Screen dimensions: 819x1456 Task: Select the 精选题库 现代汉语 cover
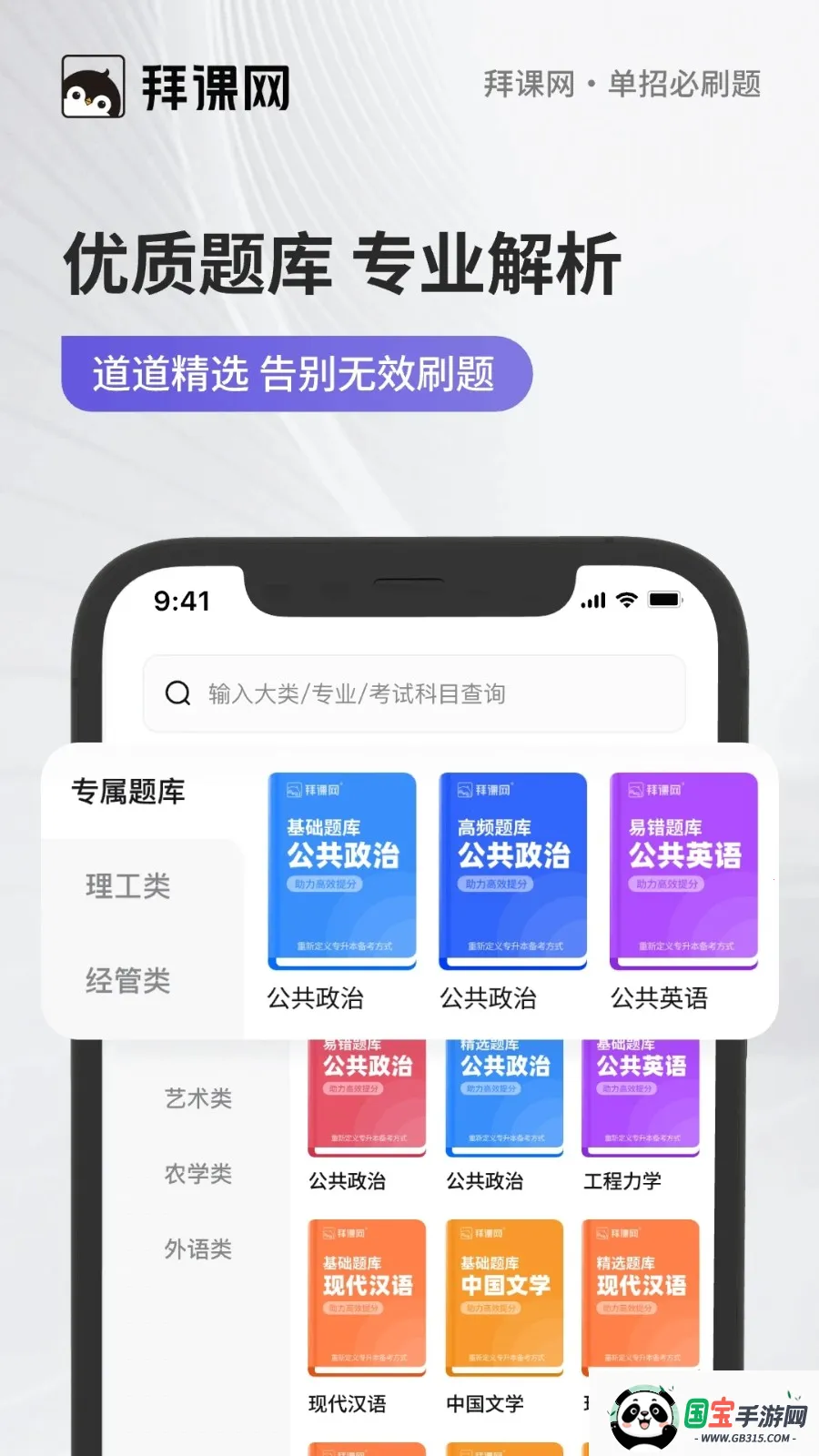point(640,1294)
